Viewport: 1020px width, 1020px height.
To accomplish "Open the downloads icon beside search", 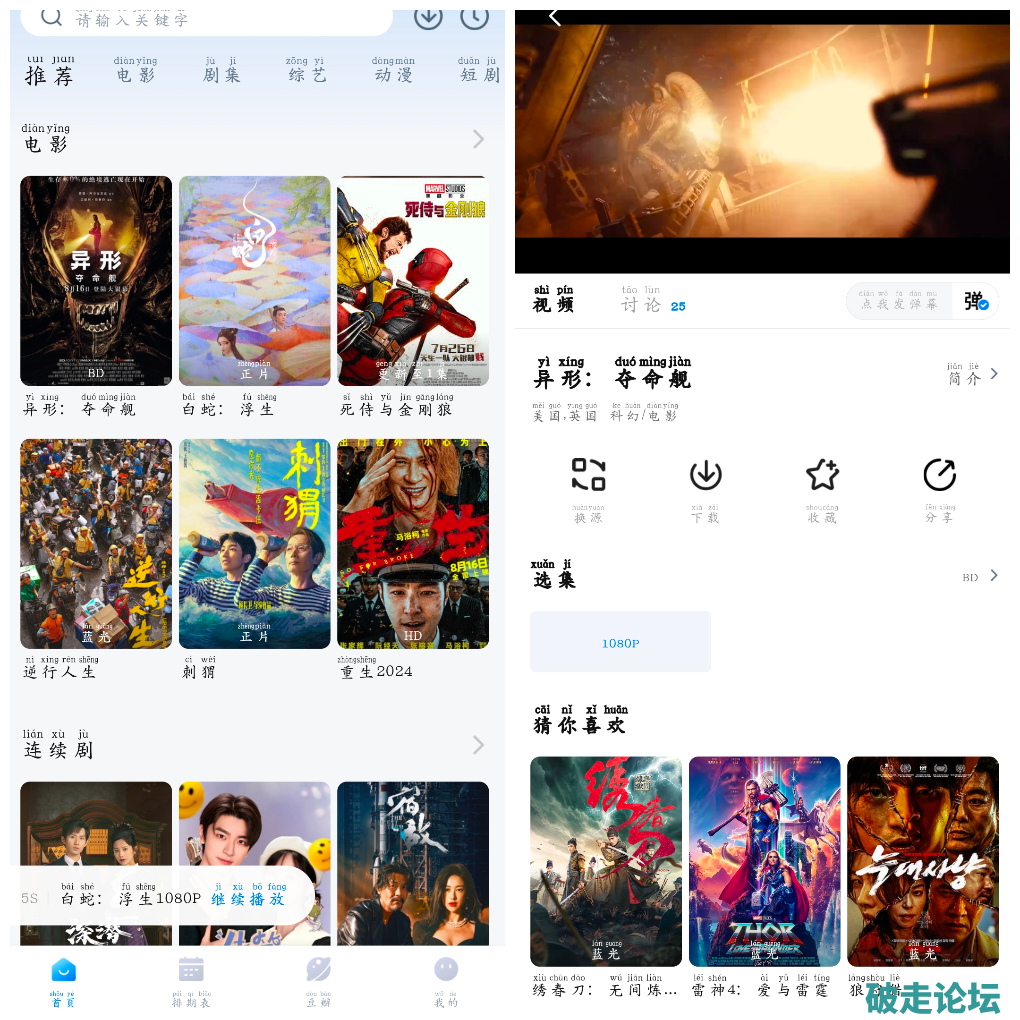I will tap(428, 17).
